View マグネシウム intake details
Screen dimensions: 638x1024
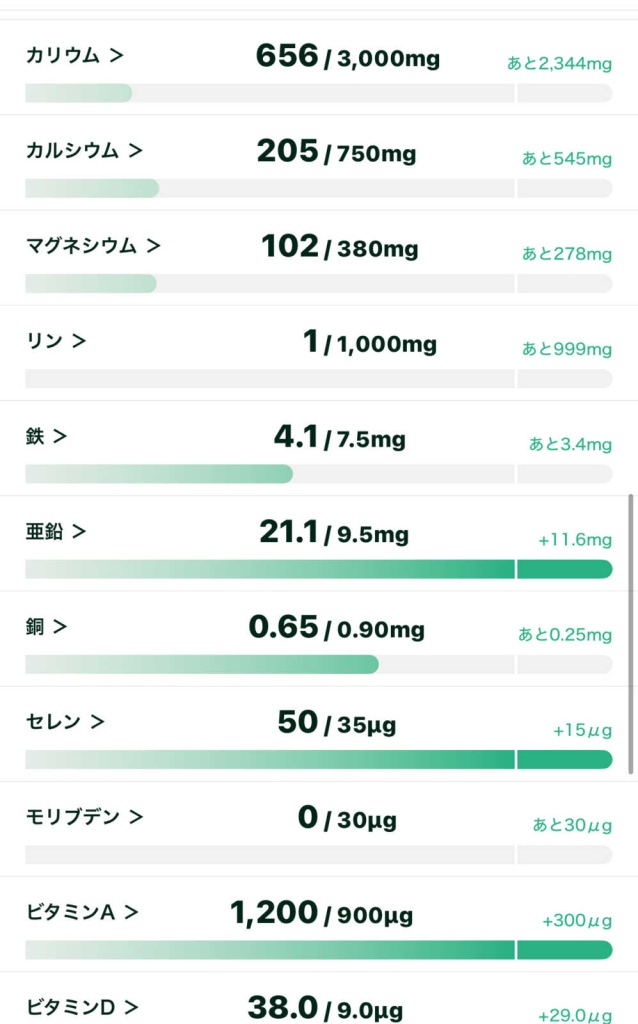click(x=93, y=246)
